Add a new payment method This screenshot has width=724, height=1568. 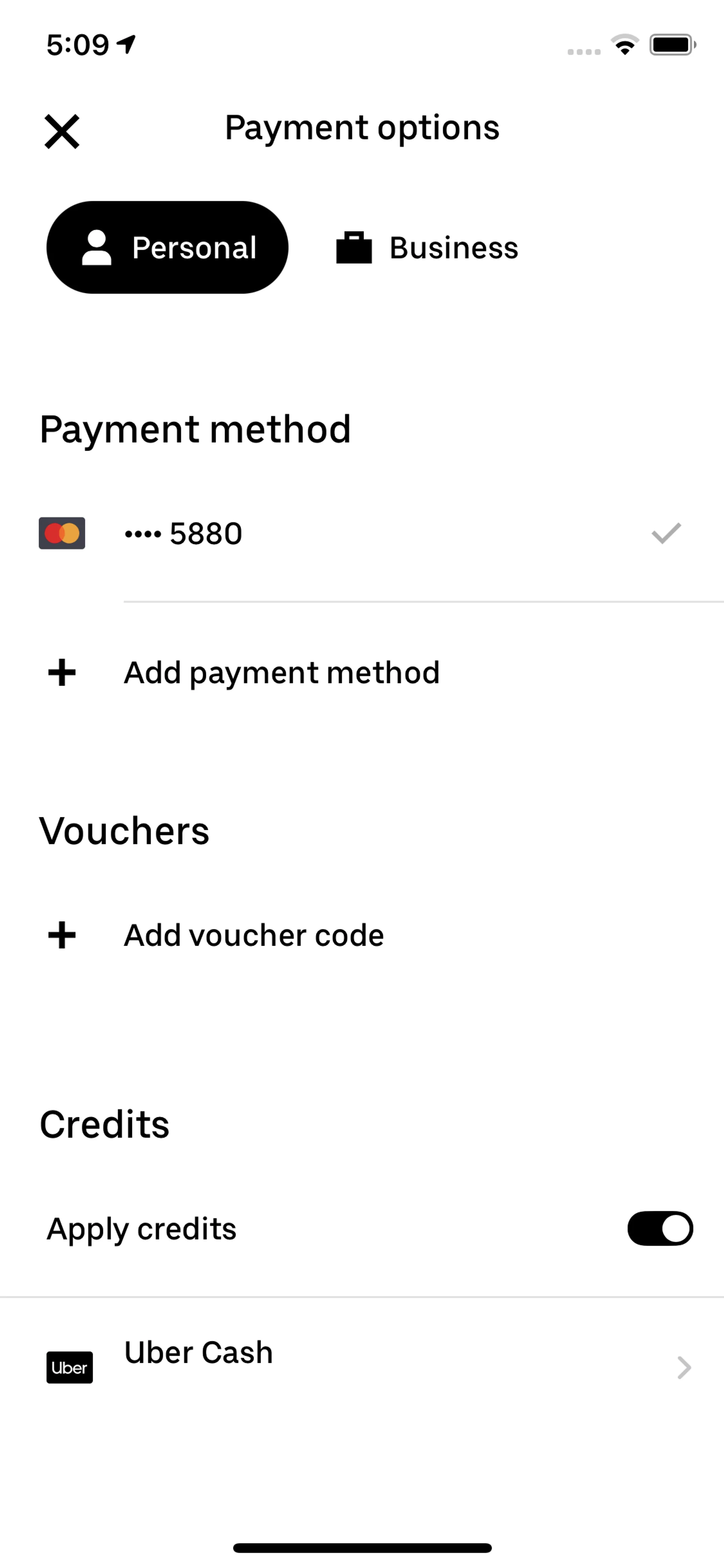click(281, 673)
